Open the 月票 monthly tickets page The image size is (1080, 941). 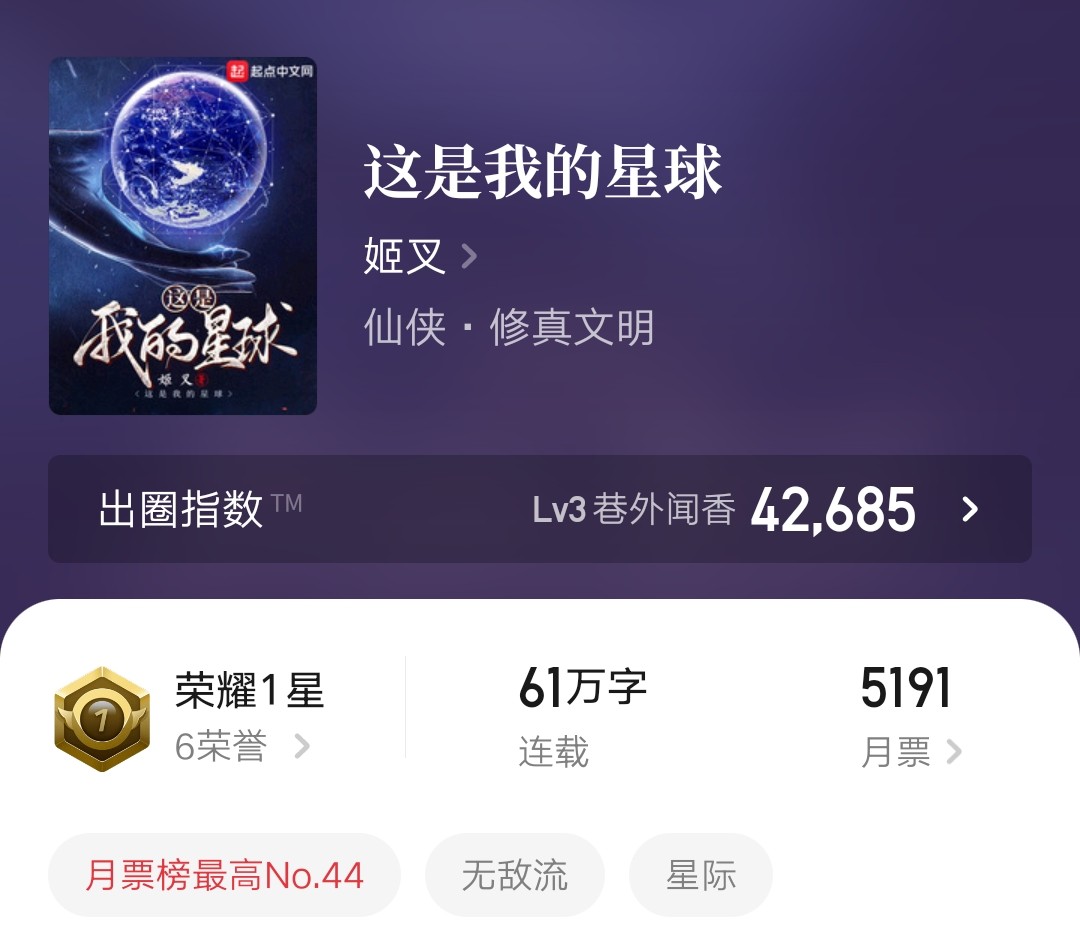910,751
